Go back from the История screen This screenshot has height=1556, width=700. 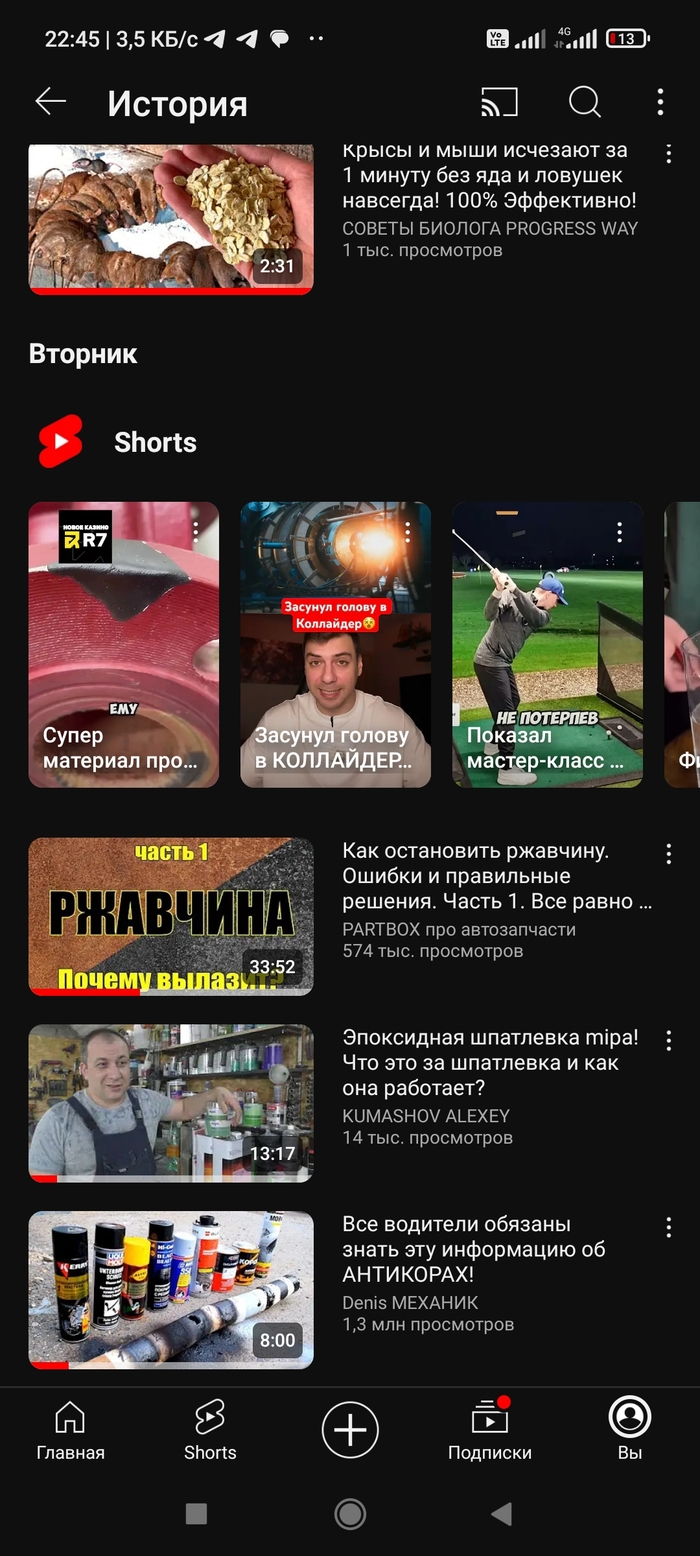(50, 102)
